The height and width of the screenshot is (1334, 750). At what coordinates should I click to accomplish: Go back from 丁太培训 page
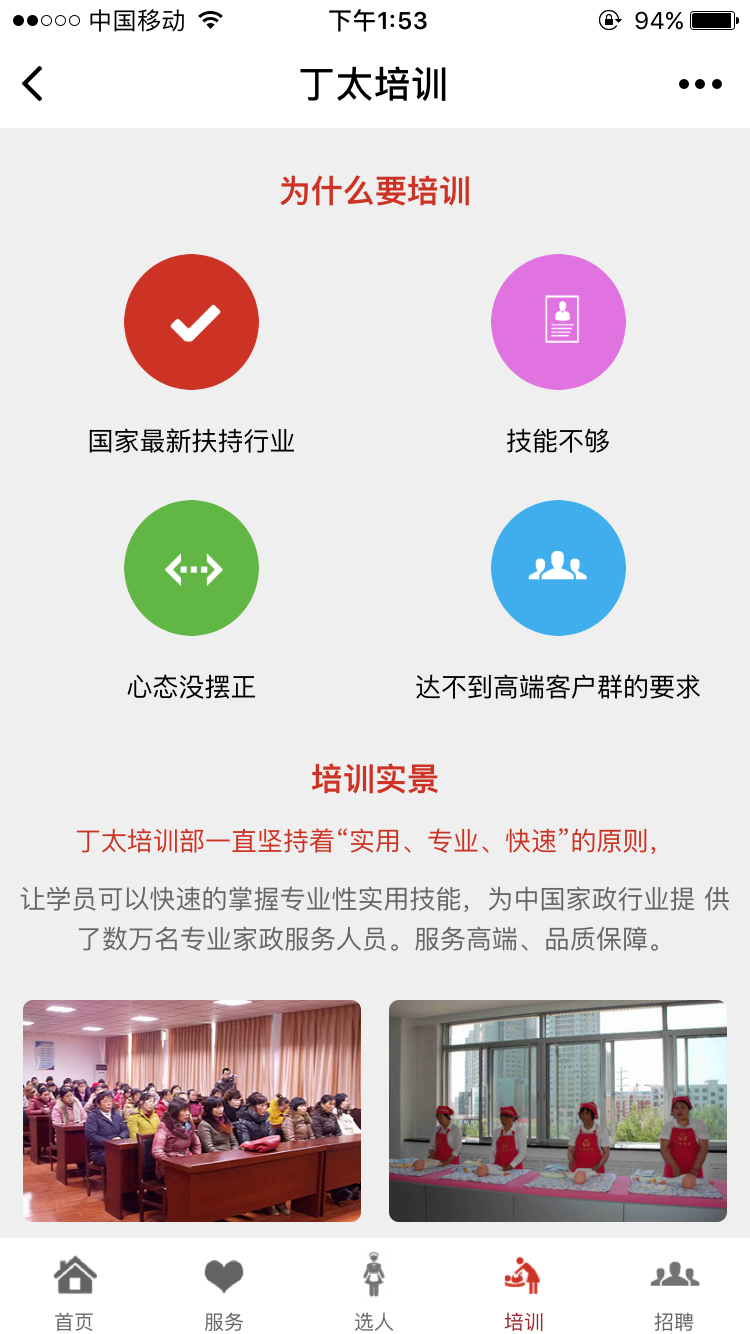(x=33, y=84)
